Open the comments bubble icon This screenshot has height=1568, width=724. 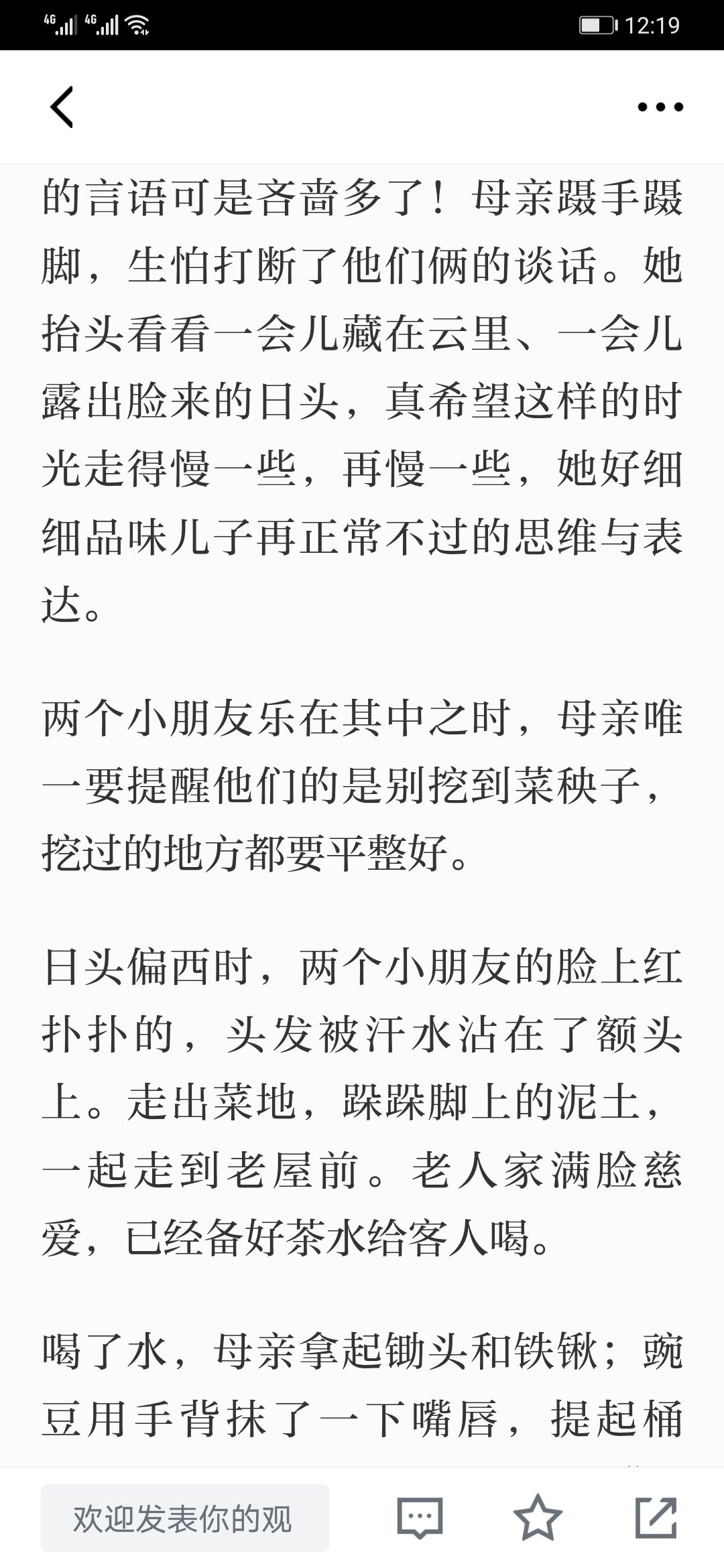pyautogui.click(x=420, y=1518)
